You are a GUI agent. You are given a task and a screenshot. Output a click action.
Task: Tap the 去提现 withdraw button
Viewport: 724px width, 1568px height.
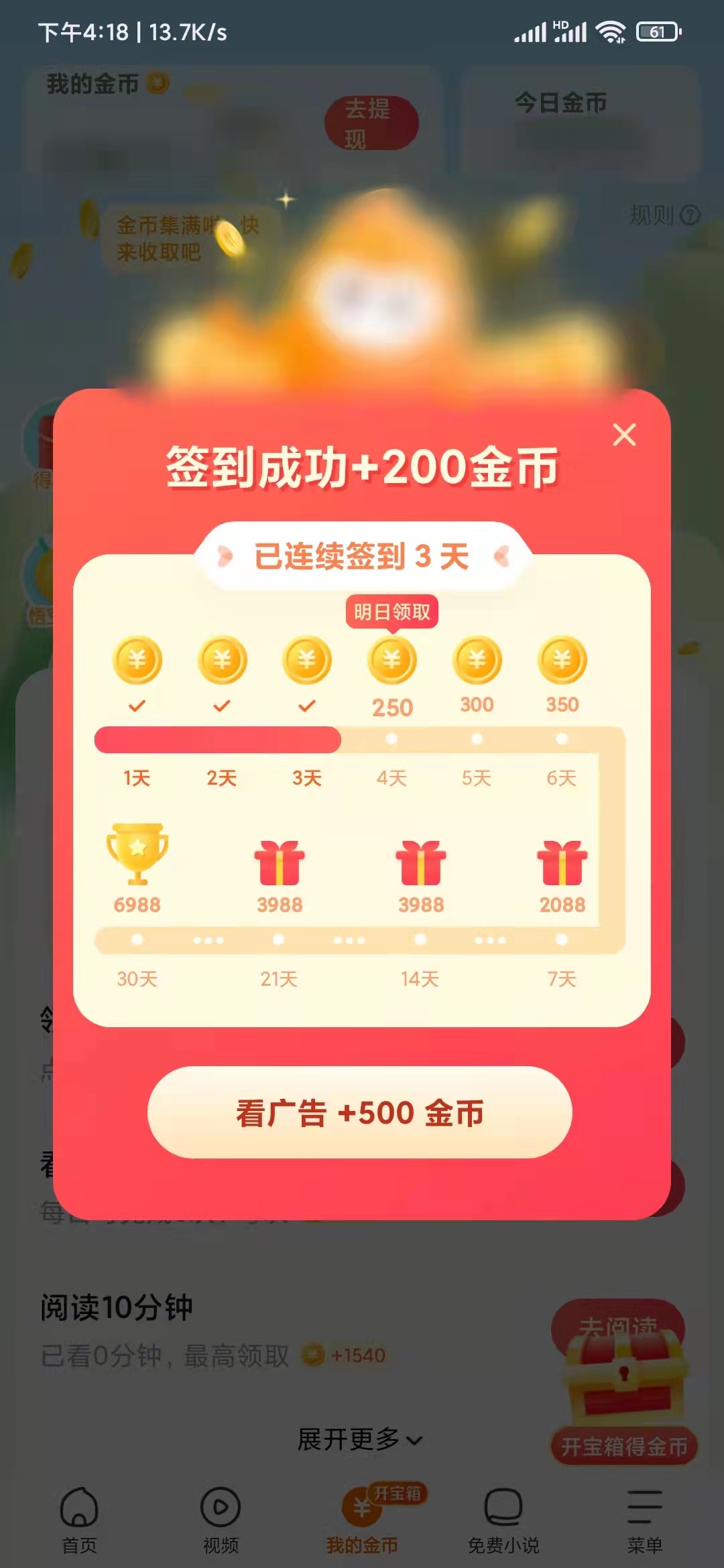pyautogui.click(x=373, y=123)
